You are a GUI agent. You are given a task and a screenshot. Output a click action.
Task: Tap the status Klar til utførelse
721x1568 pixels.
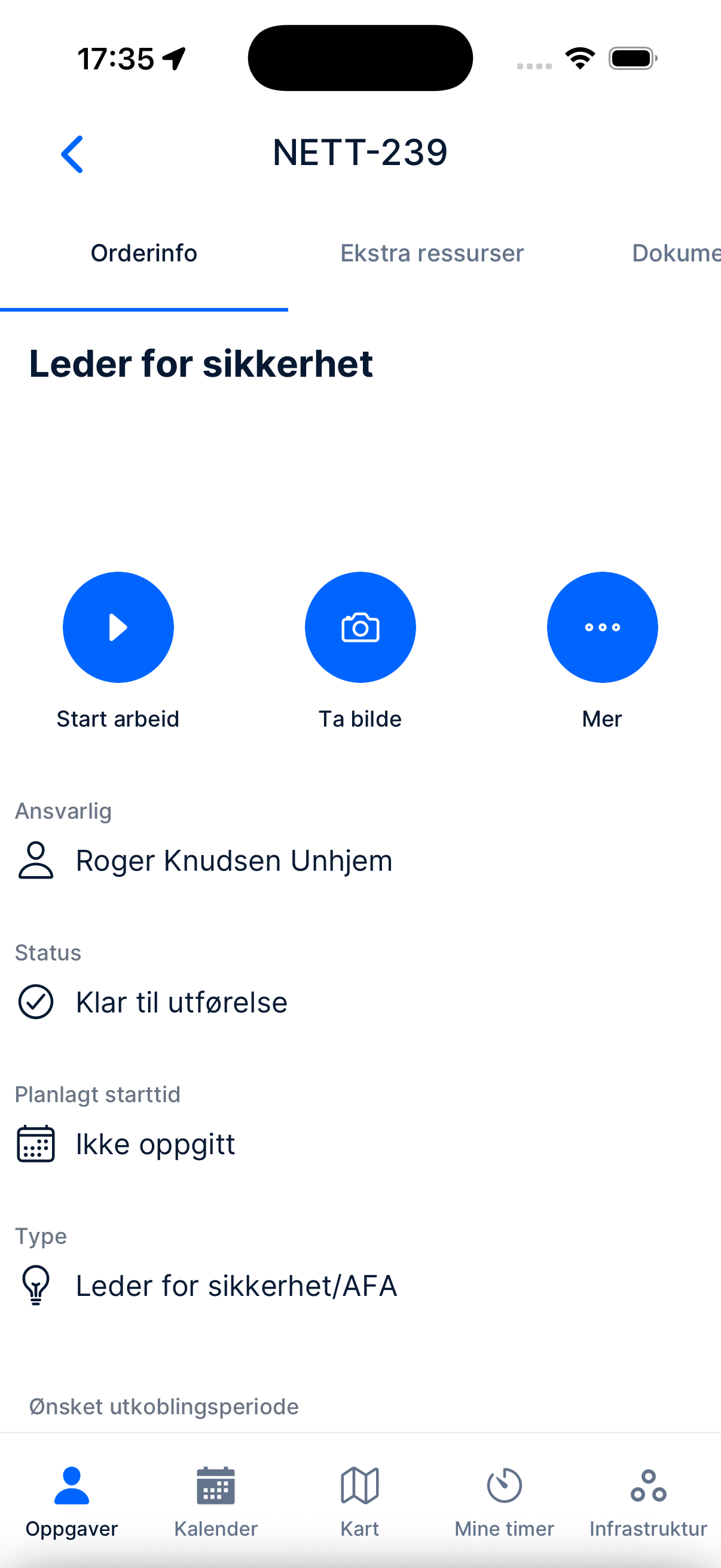(x=181, y=1001)
